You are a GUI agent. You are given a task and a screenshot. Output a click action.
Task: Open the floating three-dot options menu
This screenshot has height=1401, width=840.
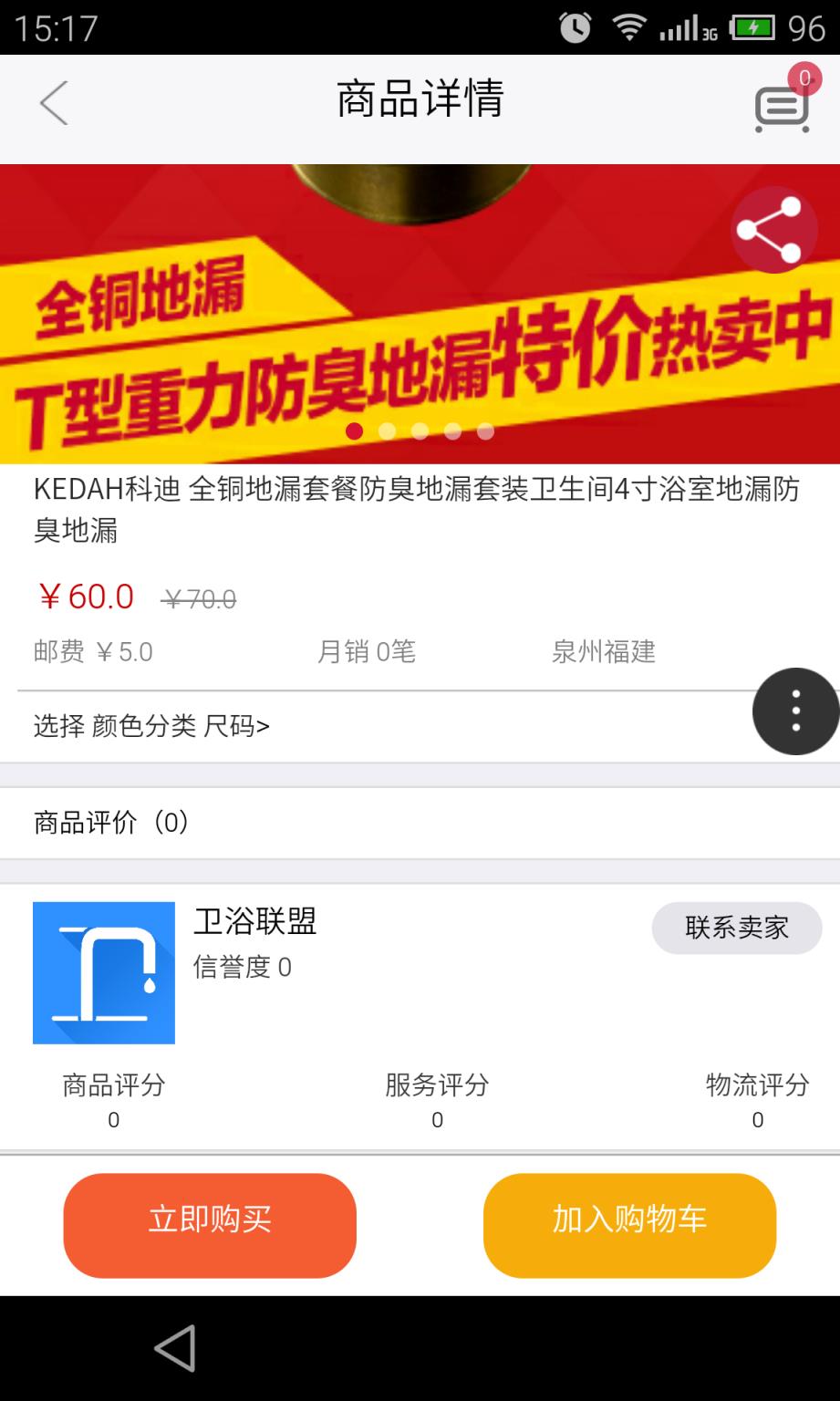(x=795, y=711)
